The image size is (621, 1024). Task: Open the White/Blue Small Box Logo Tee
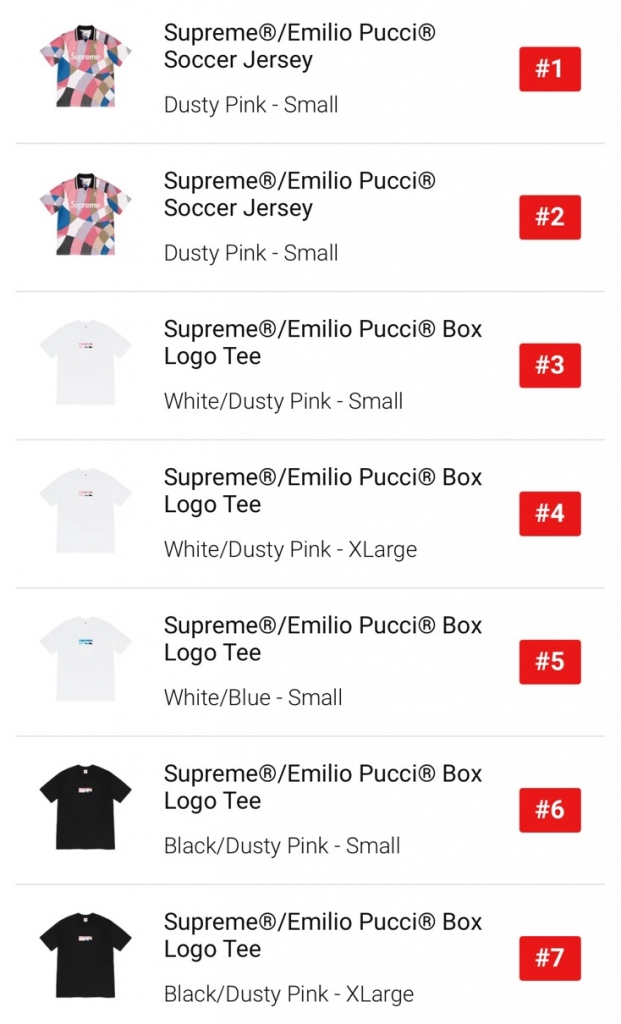[310, 661]
